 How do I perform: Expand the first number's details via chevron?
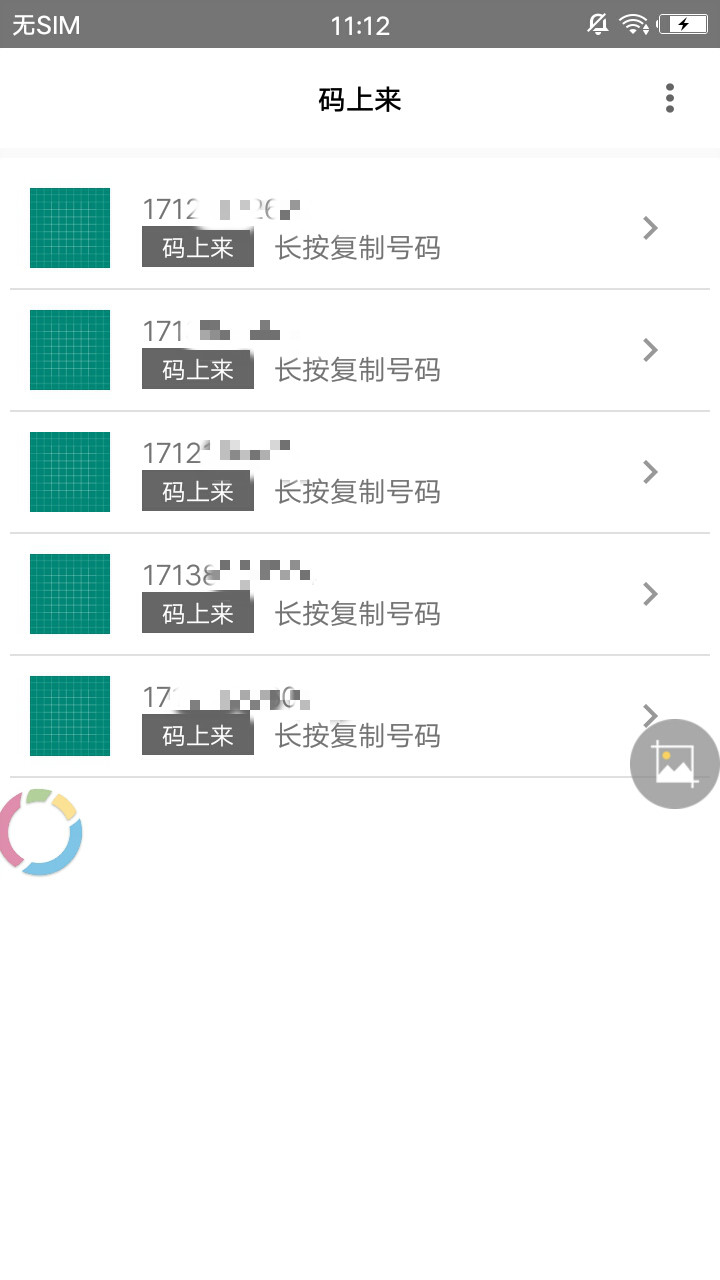[x=650, y=228]
